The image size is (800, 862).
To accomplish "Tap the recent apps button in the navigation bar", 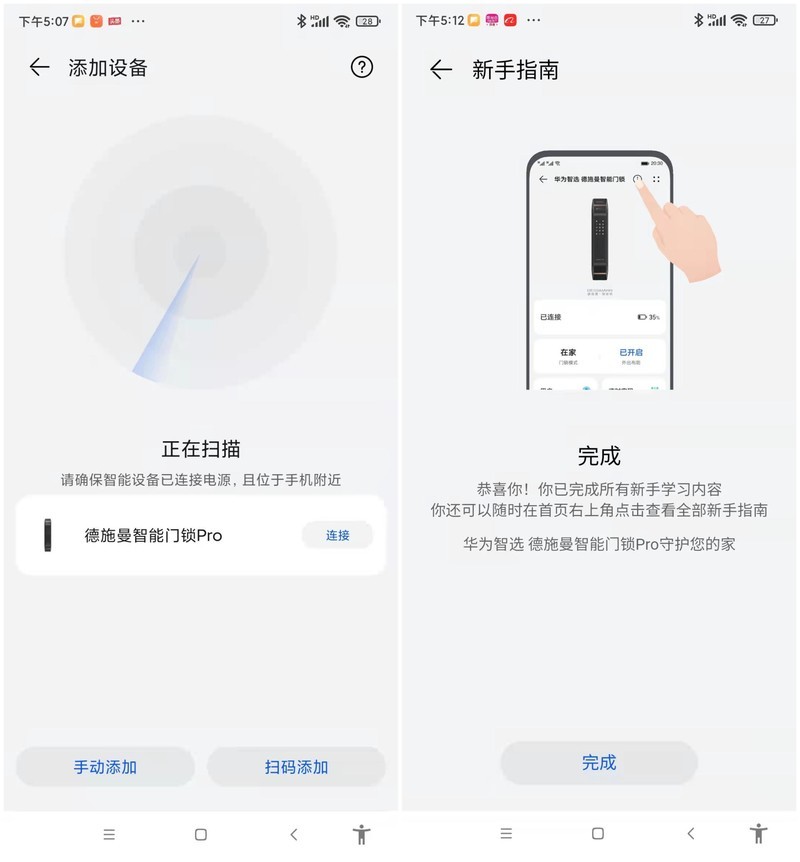I will [109, 834].
